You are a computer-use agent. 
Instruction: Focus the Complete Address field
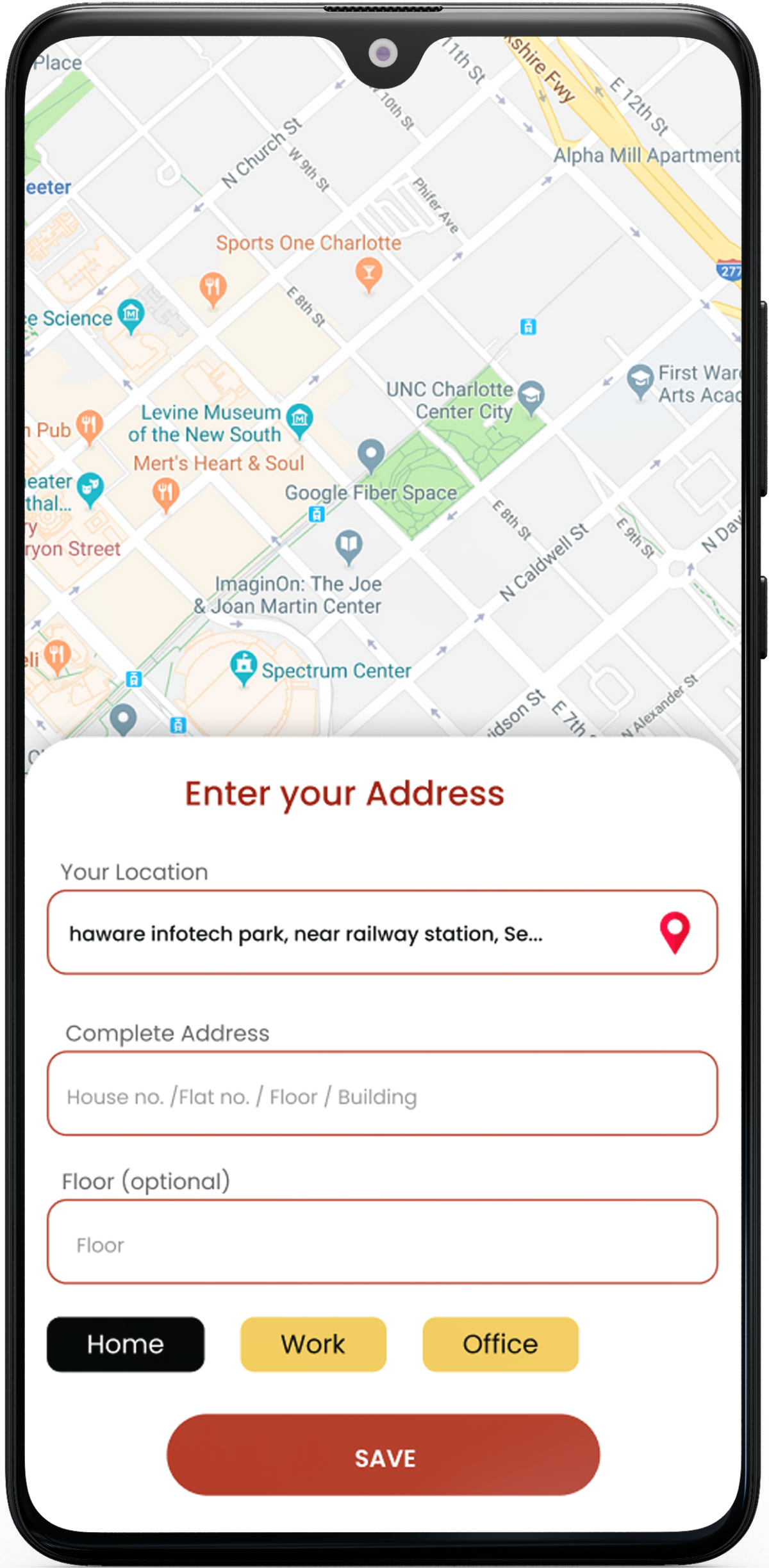[382, 1094]
